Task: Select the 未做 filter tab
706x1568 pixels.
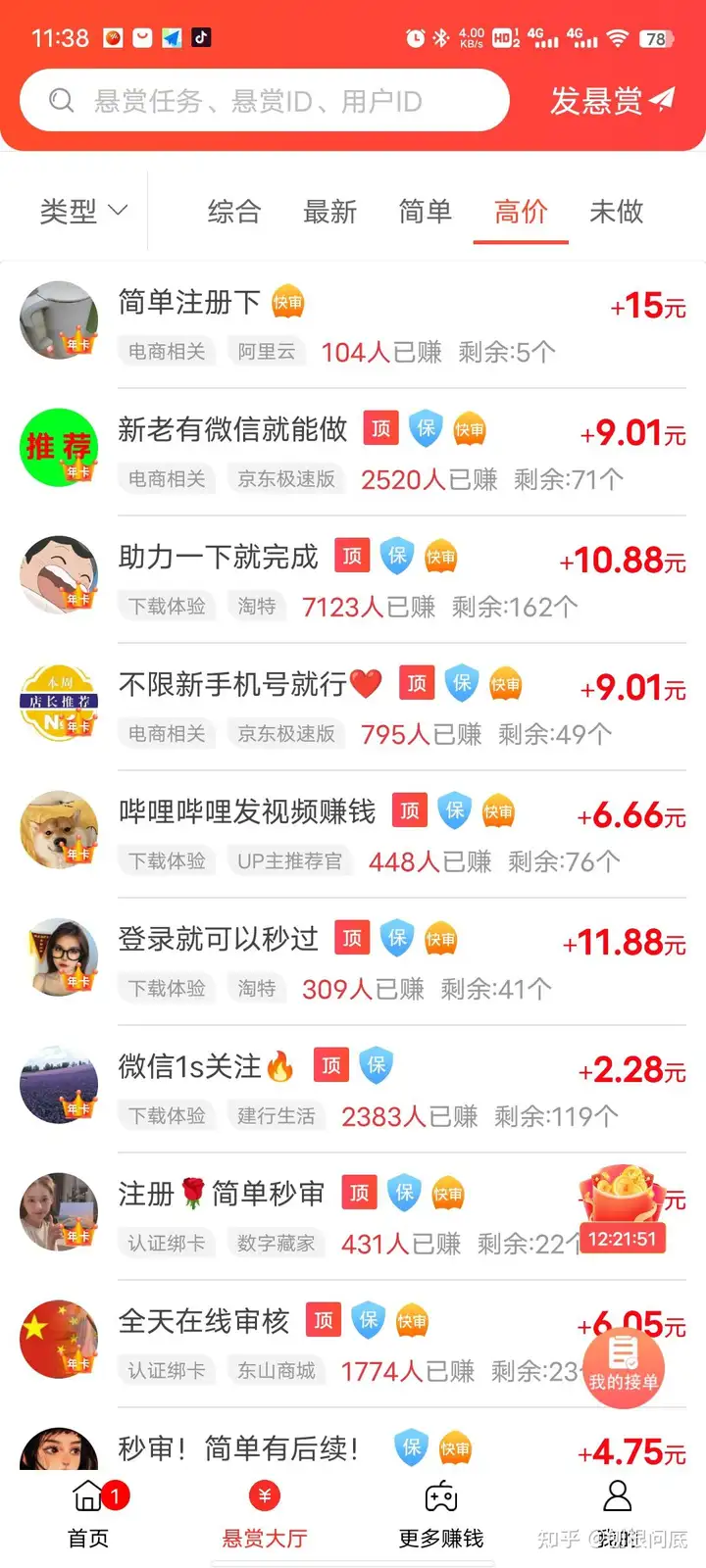Action: tap(616, 211)
